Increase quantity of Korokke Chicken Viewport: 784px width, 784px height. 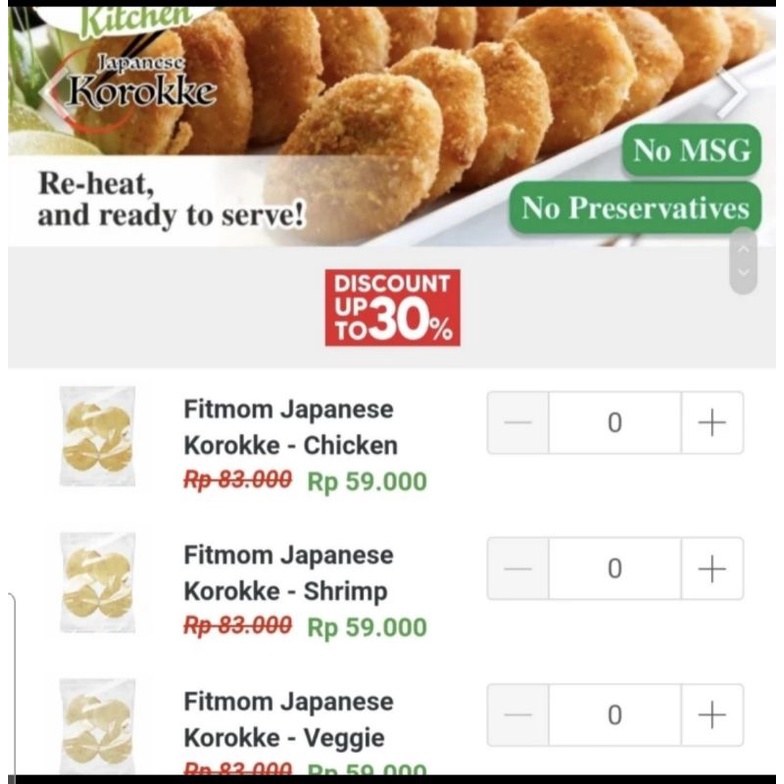[712, 423]
